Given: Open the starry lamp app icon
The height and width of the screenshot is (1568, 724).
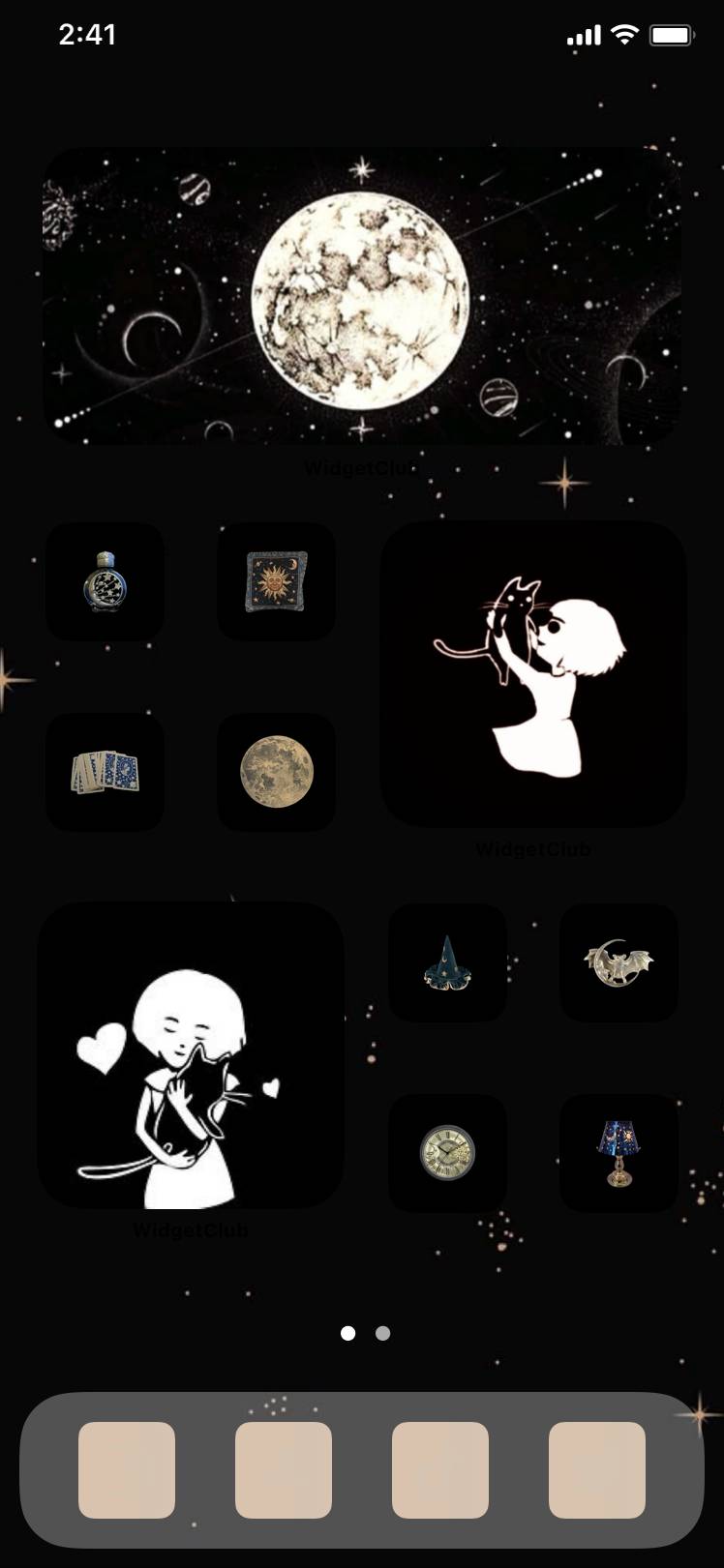Looking at the screenshot, I should click(618, 1153).
